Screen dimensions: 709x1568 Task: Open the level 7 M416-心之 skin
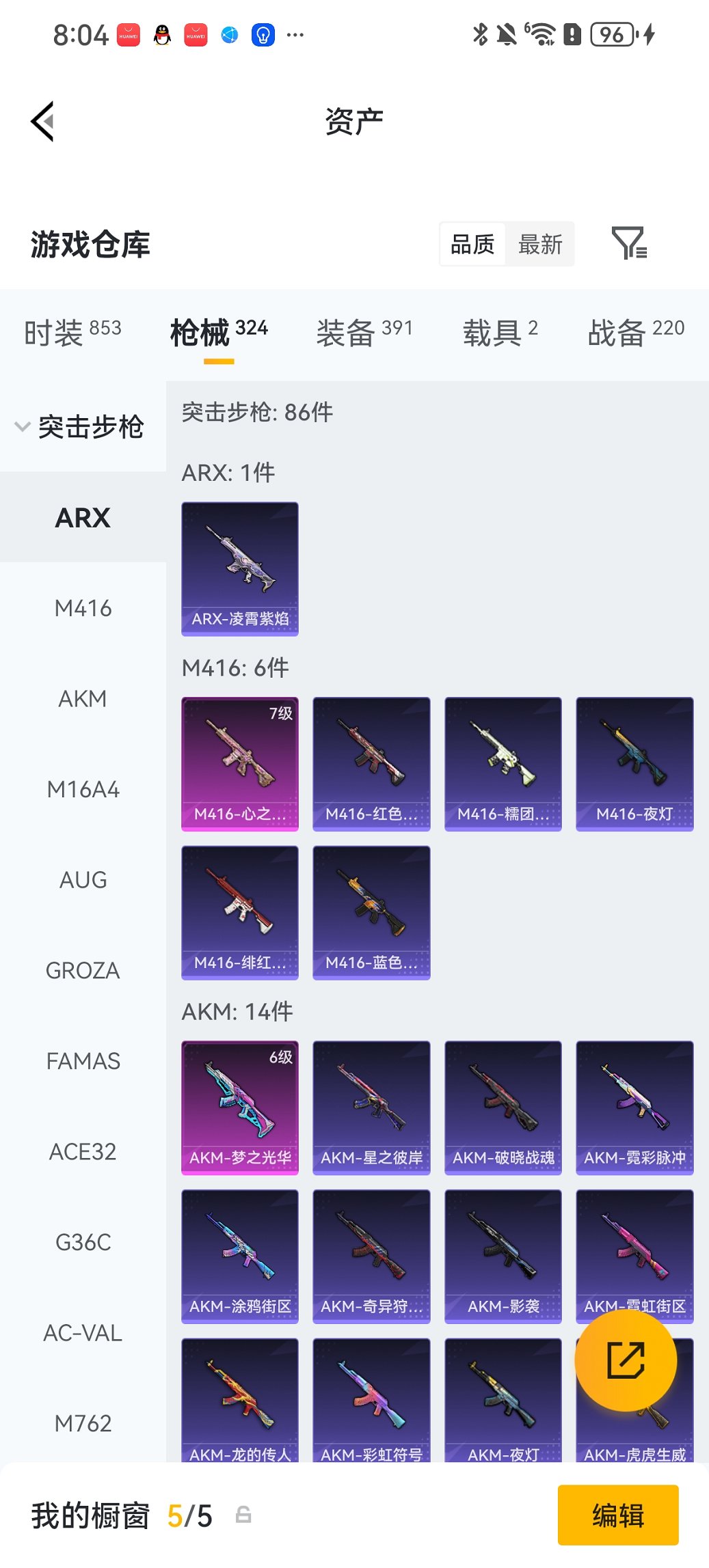click(x=240, y=764)
